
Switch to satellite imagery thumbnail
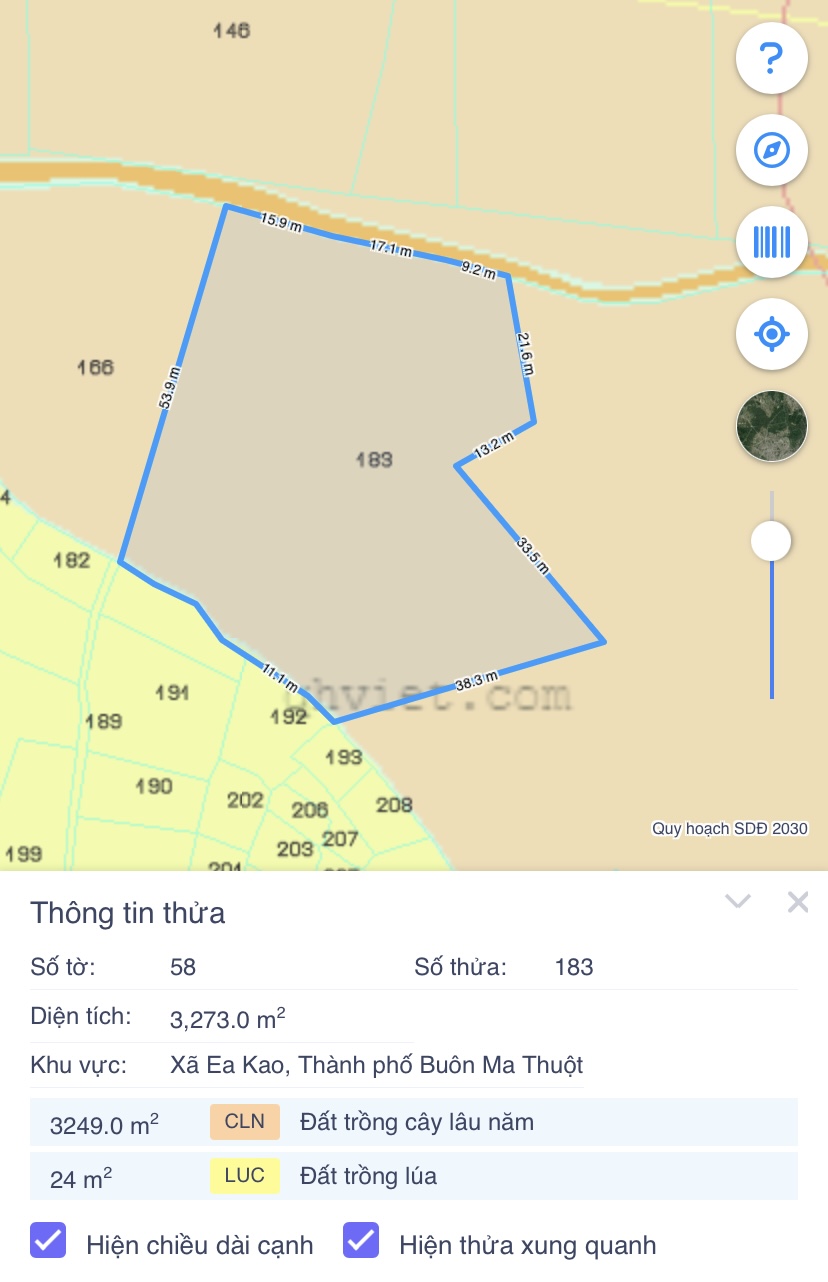coord(771,426)
